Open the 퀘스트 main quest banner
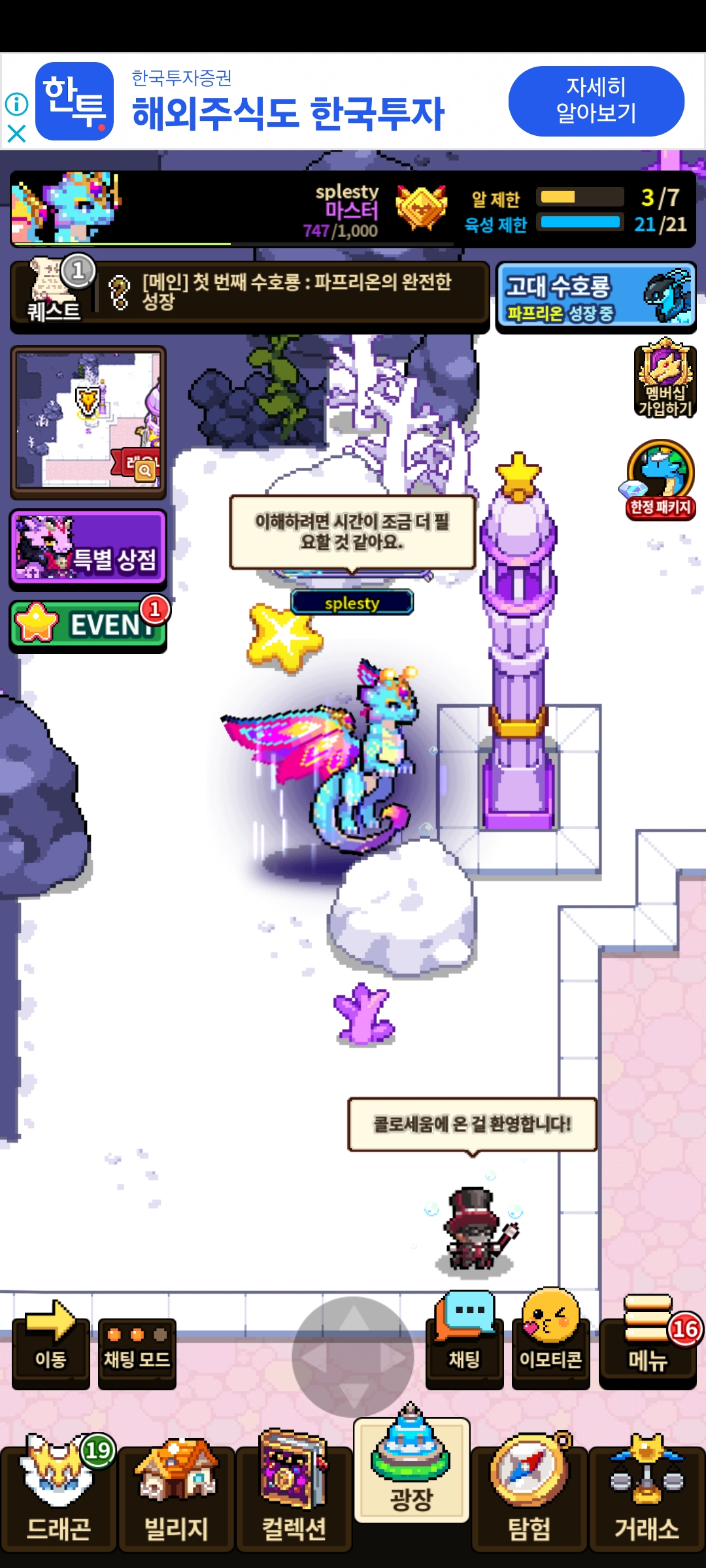Viewport: 706px width, 1568px height. click(250, 293)
